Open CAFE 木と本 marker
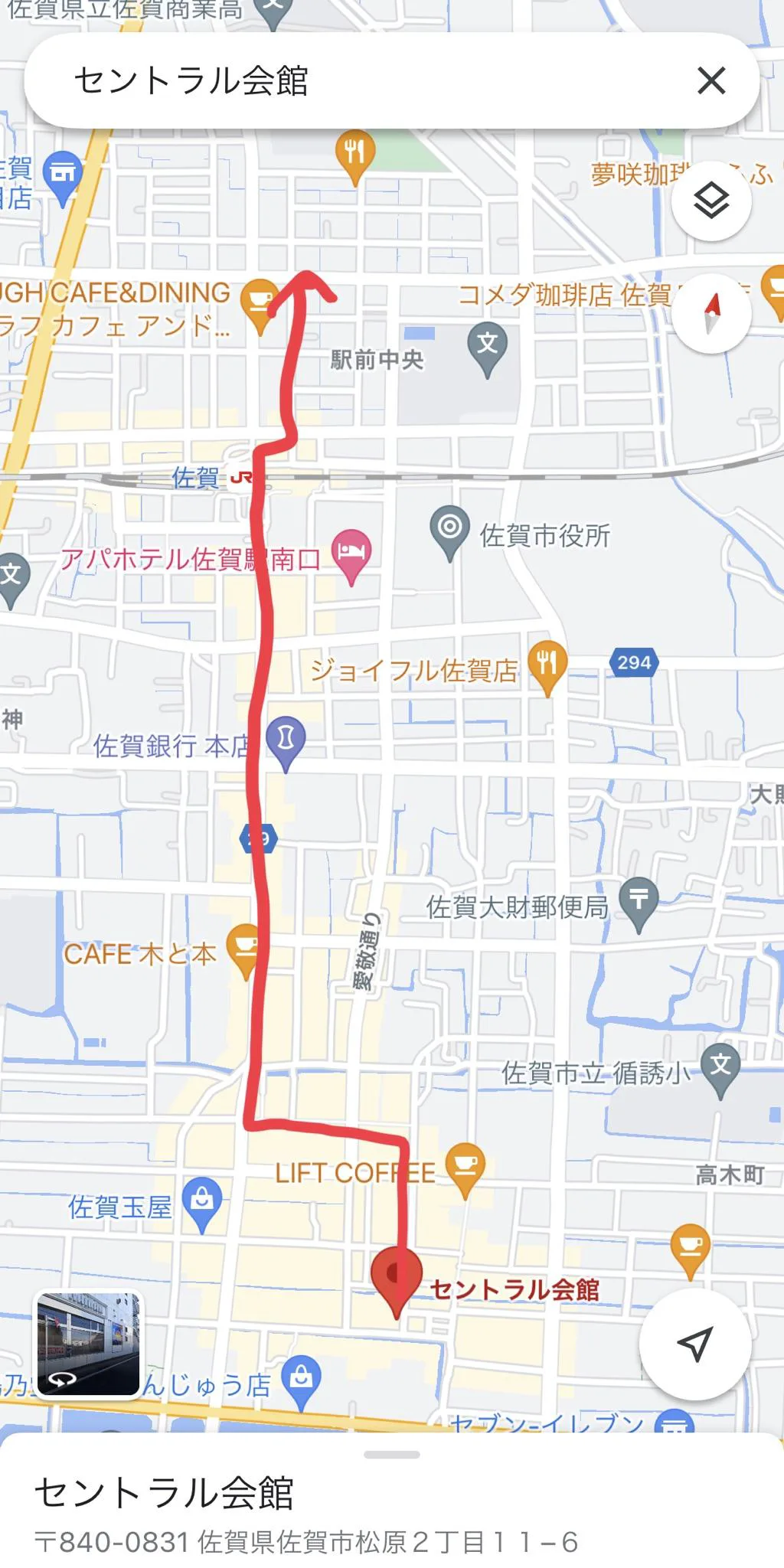The height and width of the screenshot is (1568, 784). tap(245, 947)
